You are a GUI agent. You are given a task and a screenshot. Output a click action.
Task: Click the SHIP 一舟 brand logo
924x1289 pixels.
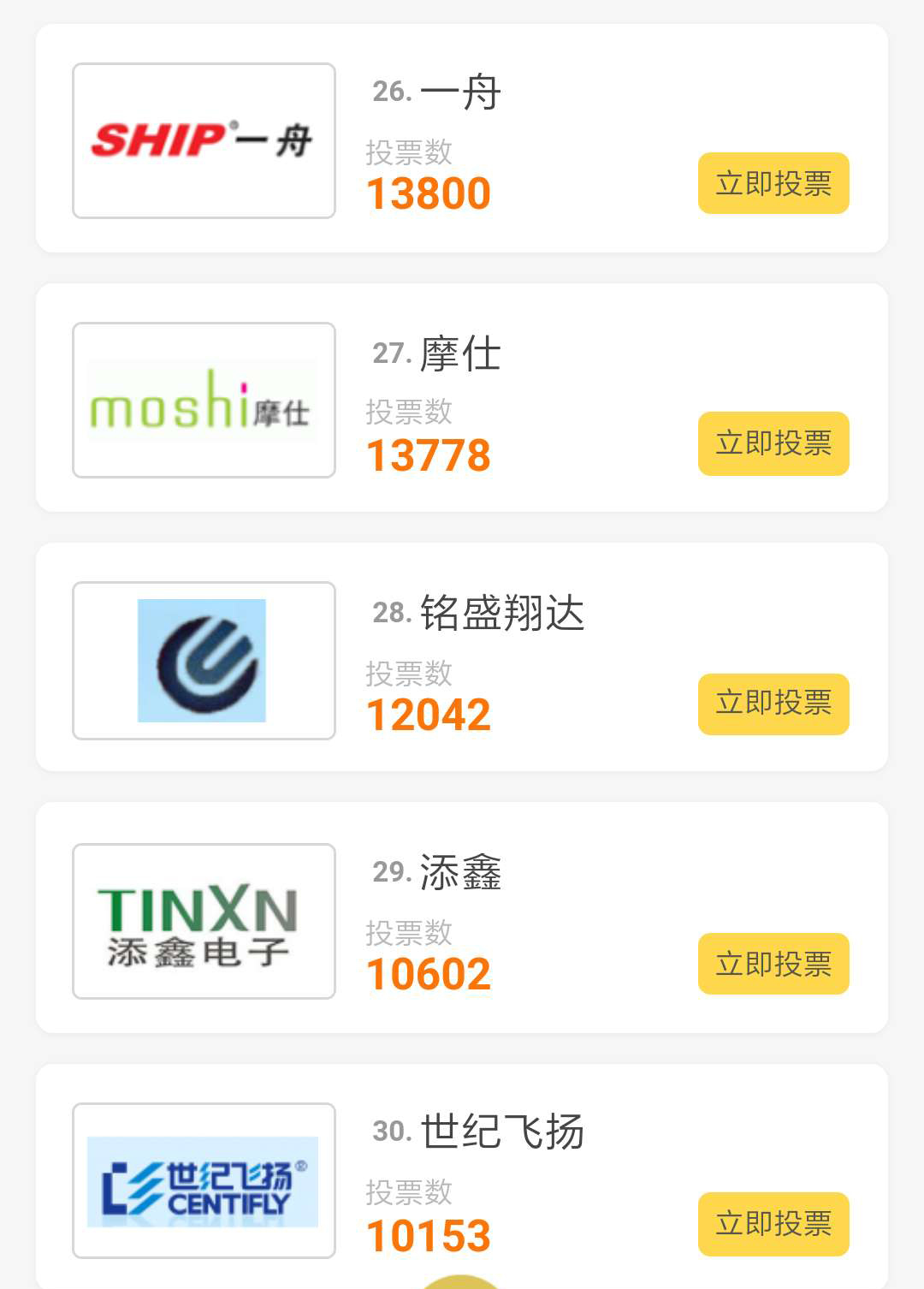pyautogui.click(x=203, y=140)
